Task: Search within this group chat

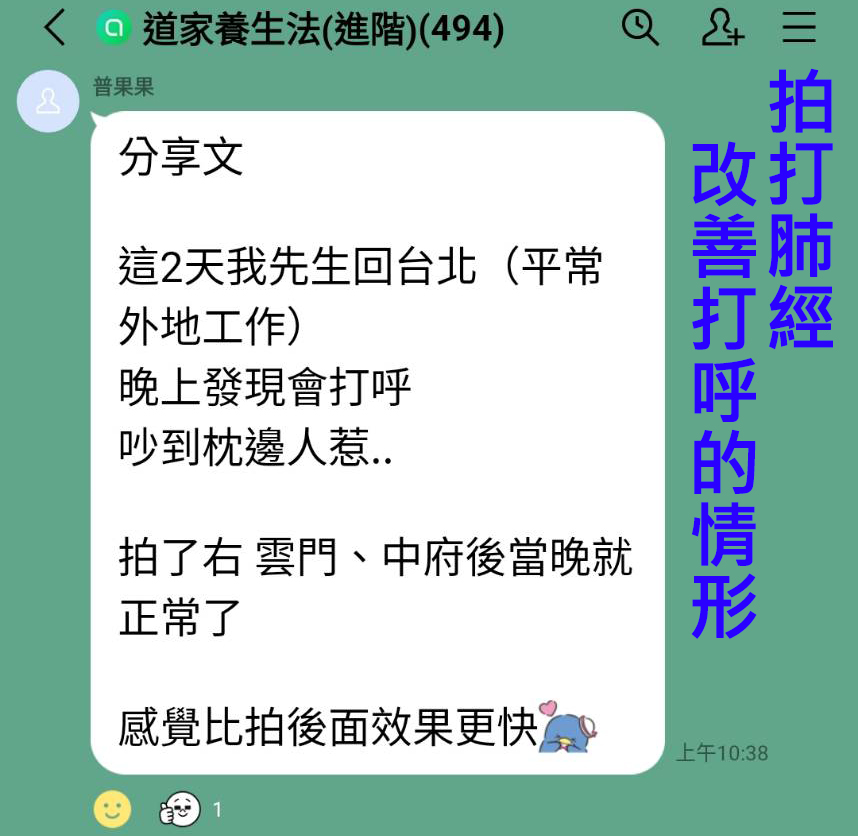Action: [x=640, y=28]
